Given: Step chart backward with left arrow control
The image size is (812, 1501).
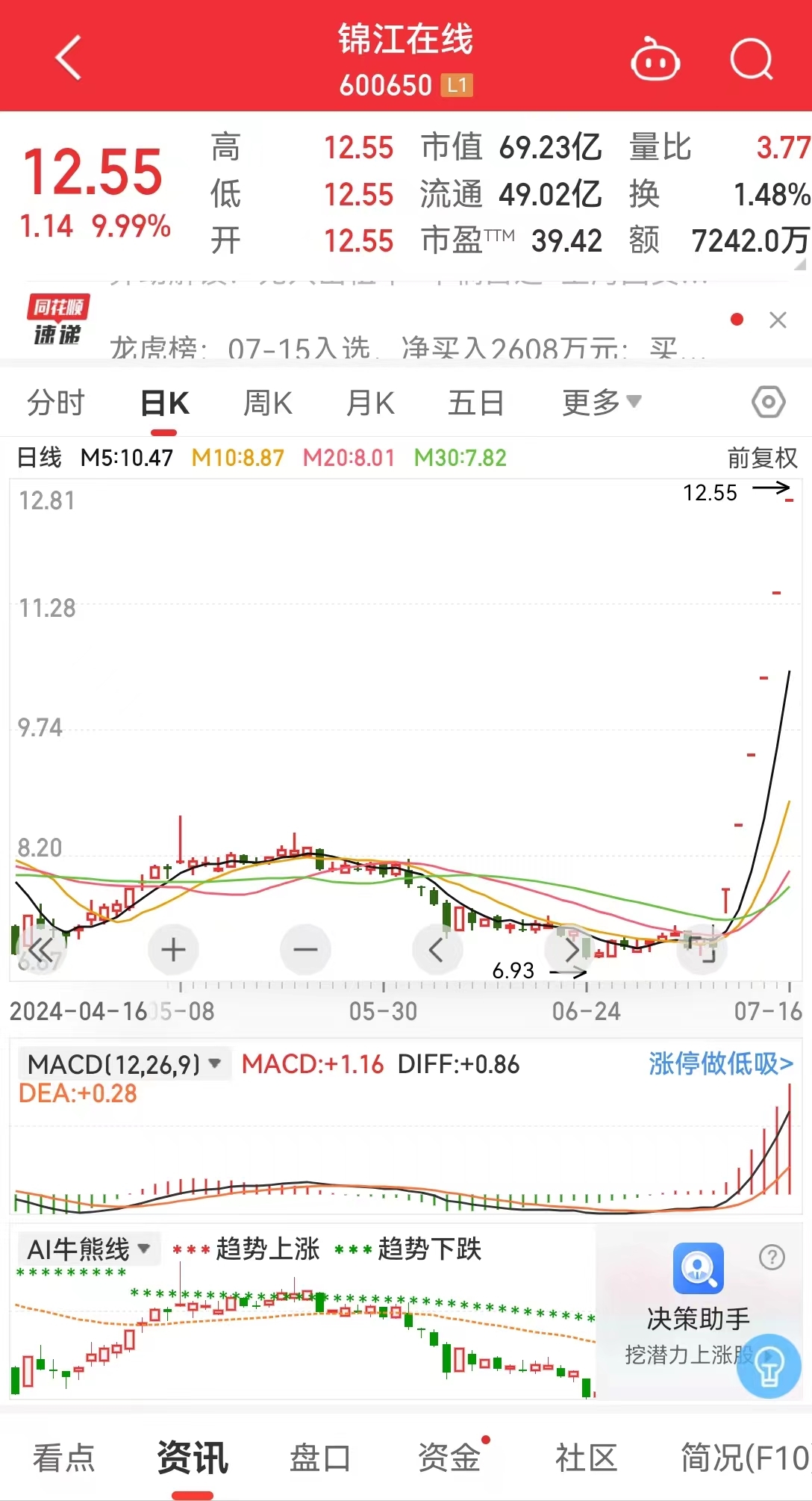Looking at the screenshot, I should point(437,949).
